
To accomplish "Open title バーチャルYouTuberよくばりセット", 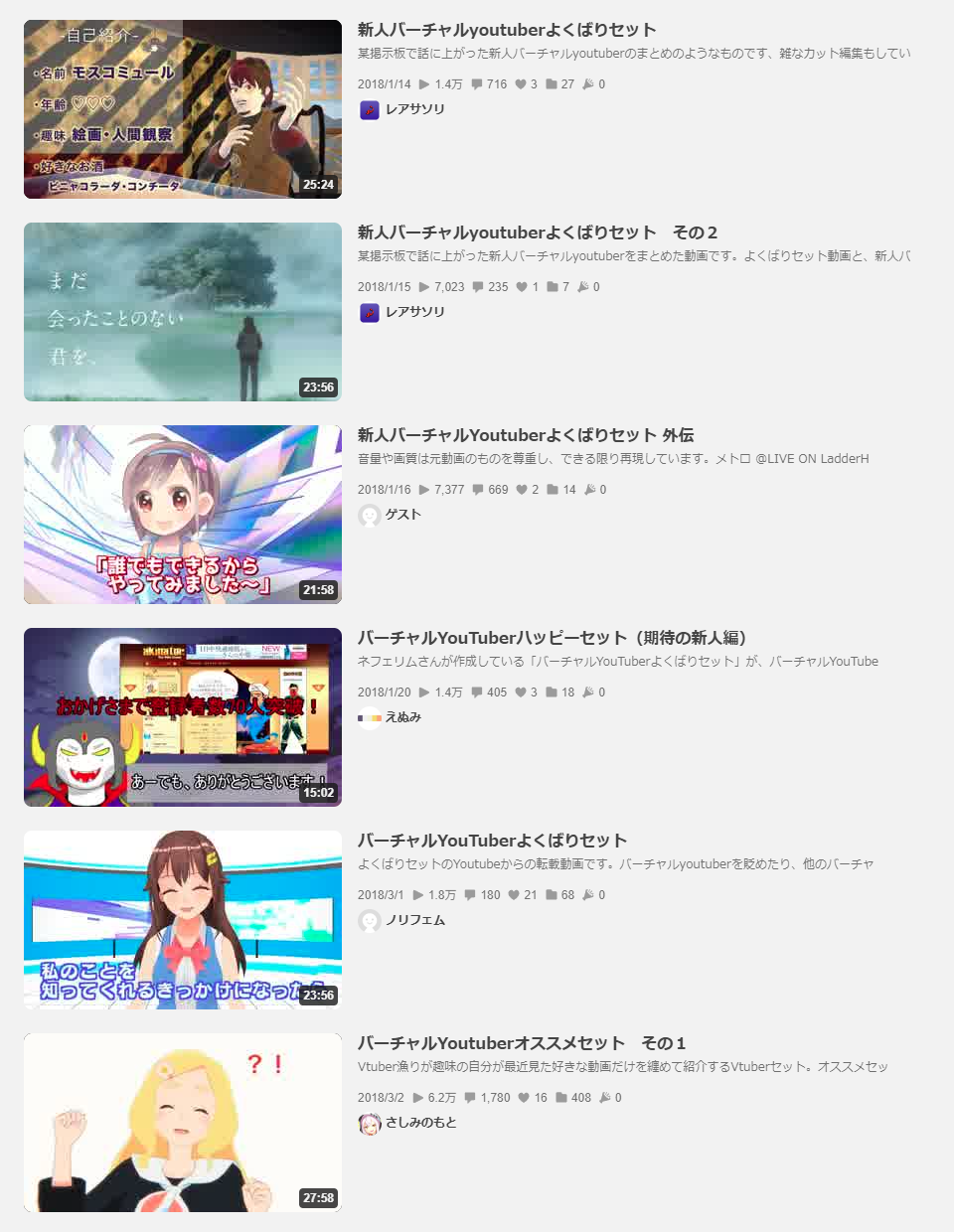I will point(492,841).
